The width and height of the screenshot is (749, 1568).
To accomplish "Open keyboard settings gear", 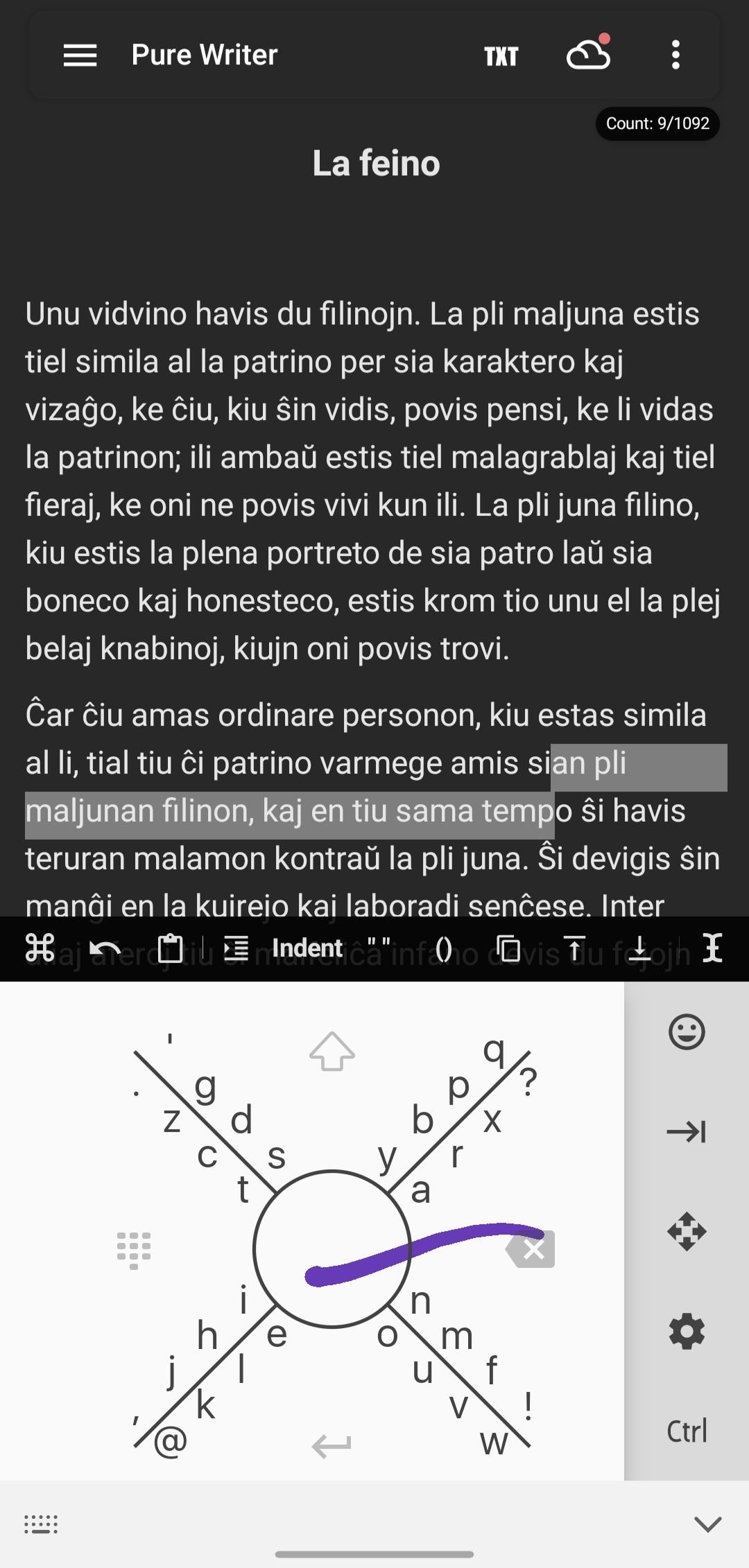I will 687,1332.
